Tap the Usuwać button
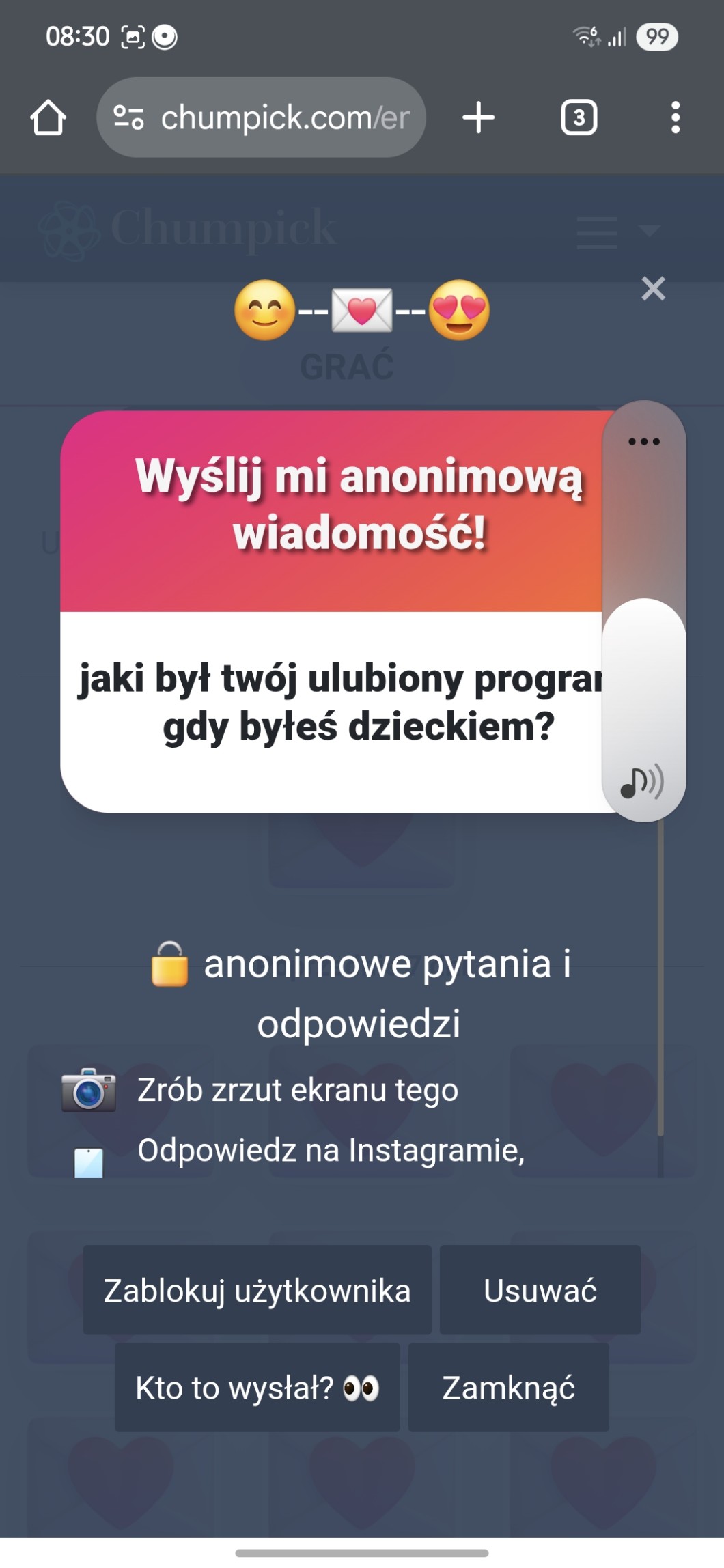The height and width of the screenshot is (1568, 724). tap(540, 1290)
